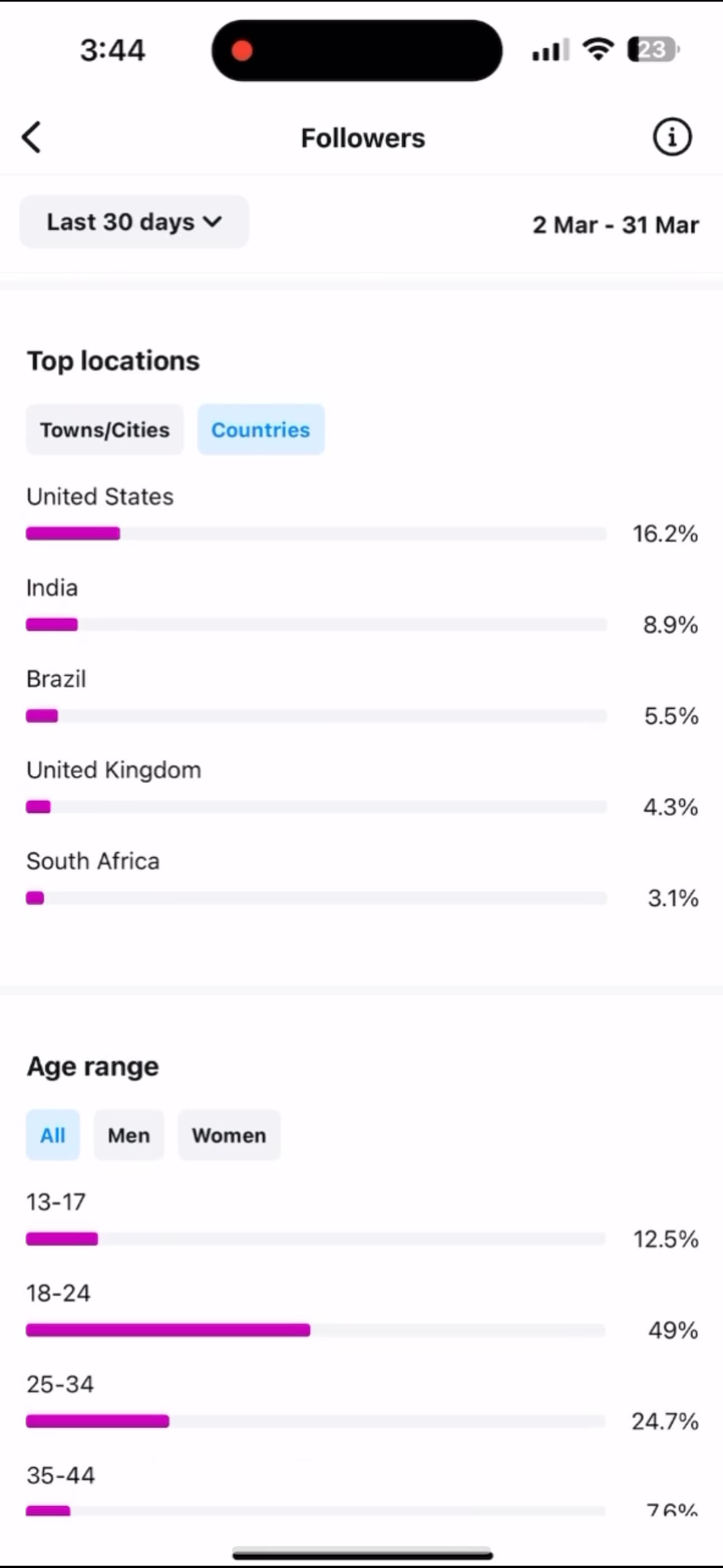Image resolution: width=723 pixels, height=1568 pixels.
Task: Select All in Age range
Action: point(53,1135)
